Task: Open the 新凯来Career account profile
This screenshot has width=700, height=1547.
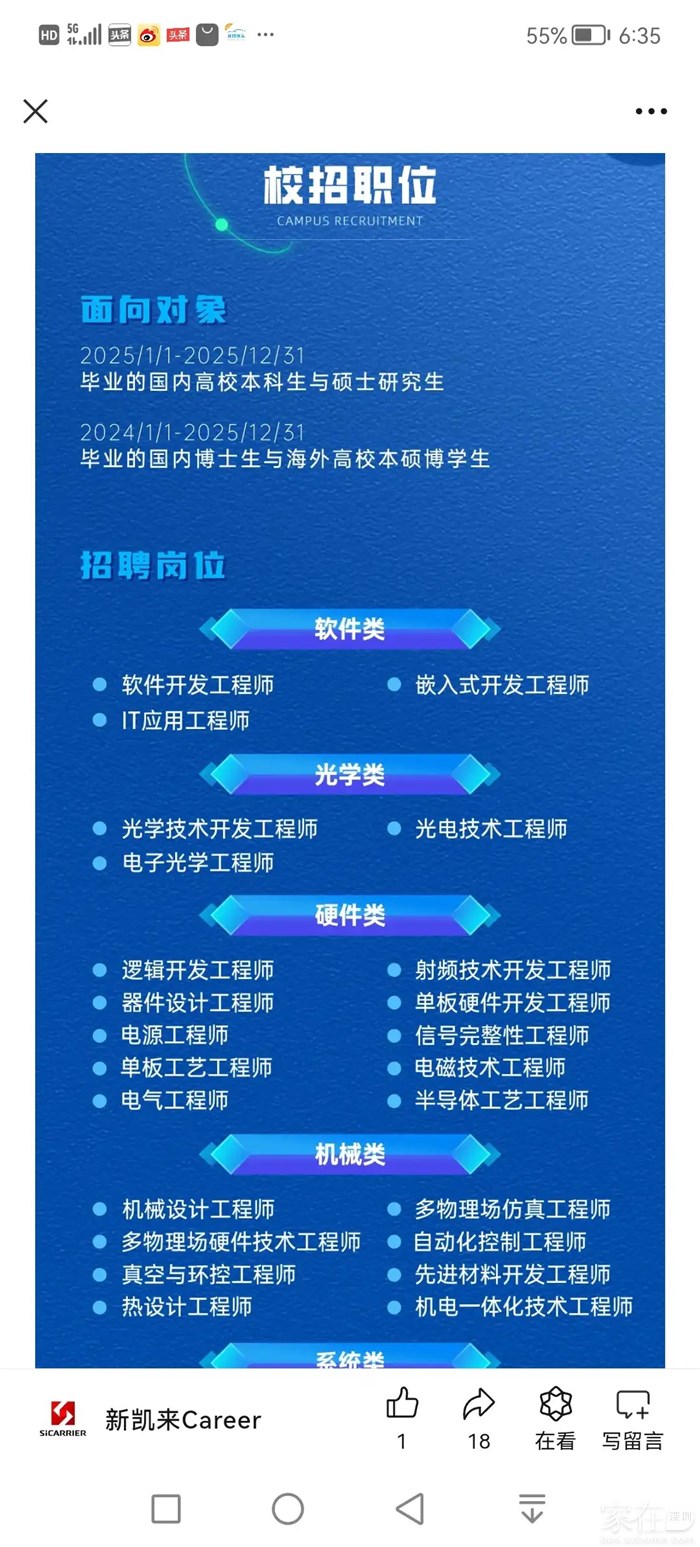Action: click(182, 1420)
